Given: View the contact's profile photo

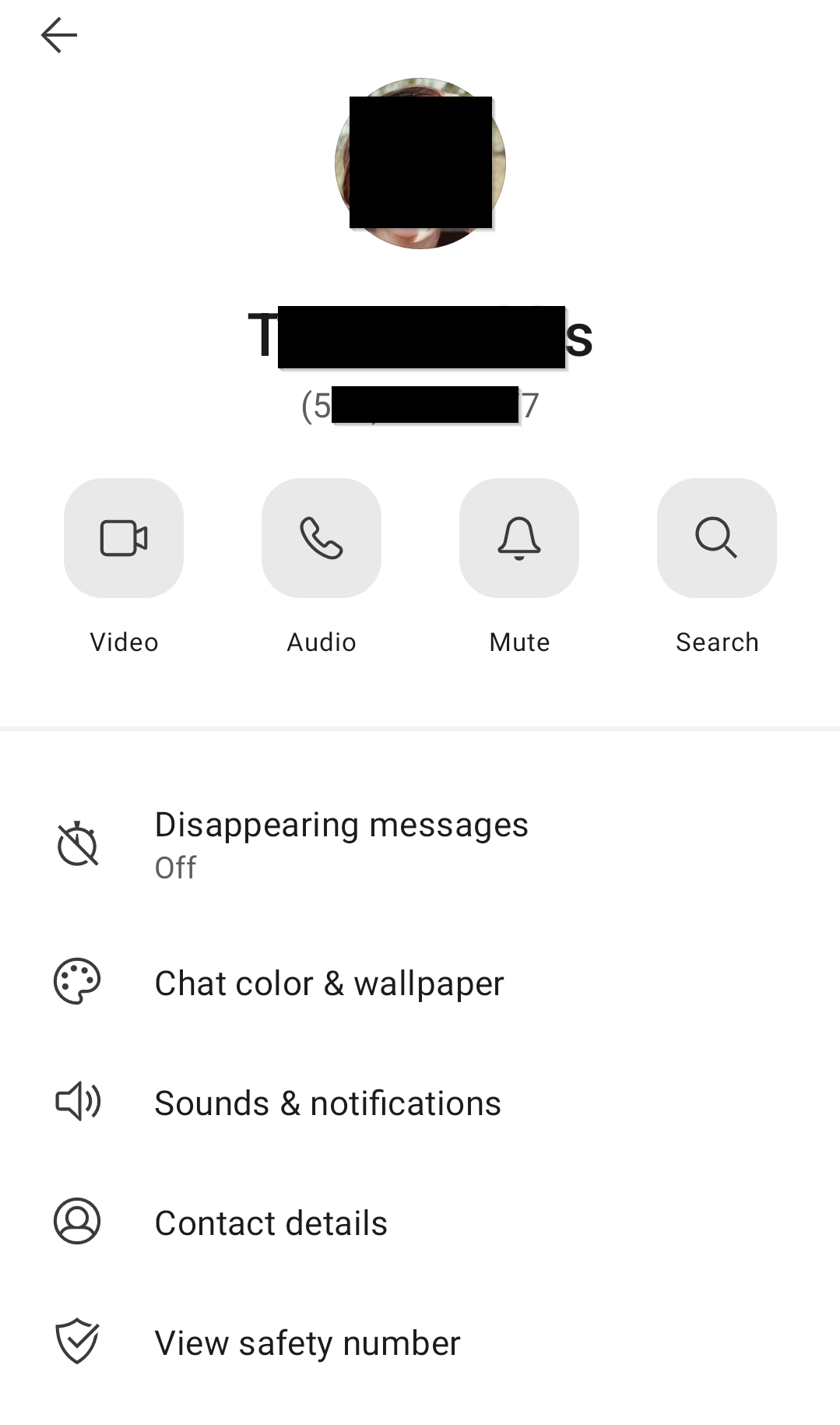Looking at the screenshot, I should [420, 164].
